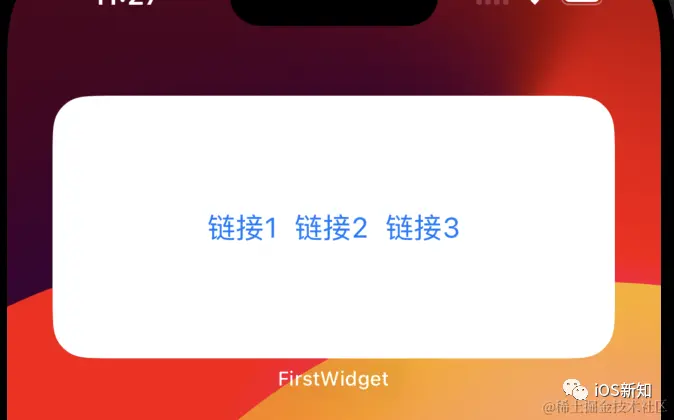Open the 链接2 link
The height and width of the screenshot is (420, 674).
[332, 228]
